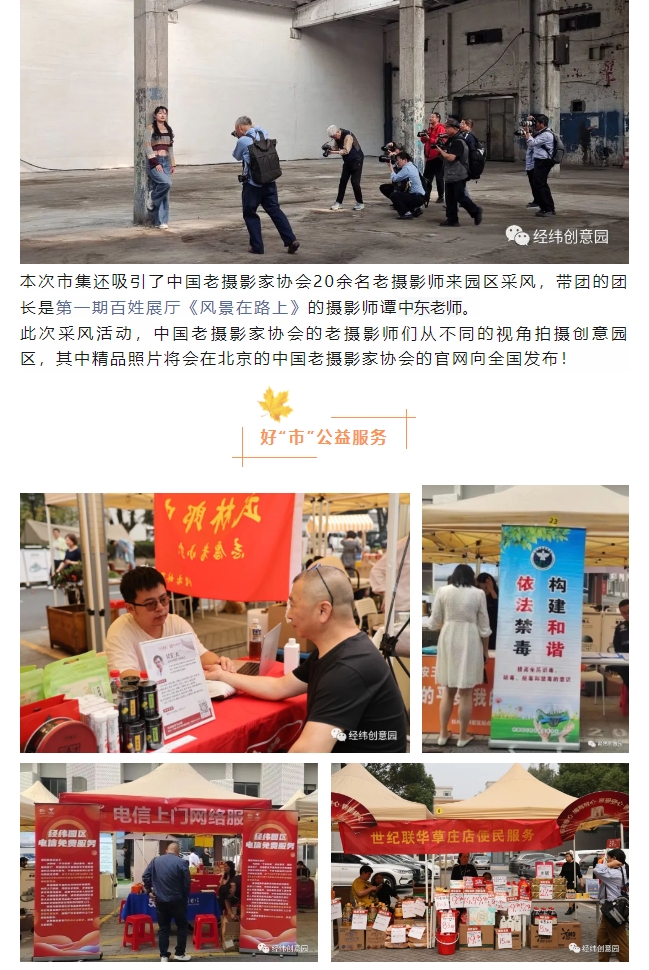The width and height of the screenshot is (649, 970).
Task: Open the 第一期百姓展厅《风景在路上》 link
Action: 178,307
